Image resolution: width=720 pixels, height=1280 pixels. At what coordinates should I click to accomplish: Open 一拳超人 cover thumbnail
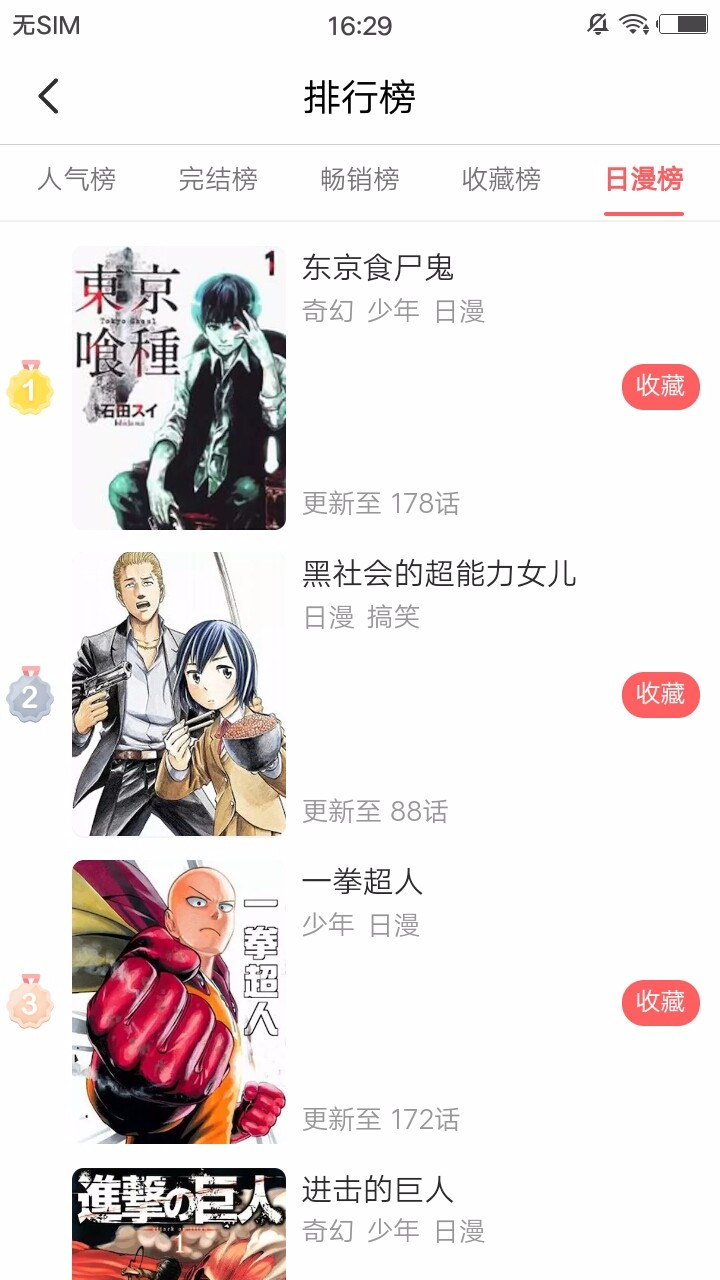pos(178,1001)
